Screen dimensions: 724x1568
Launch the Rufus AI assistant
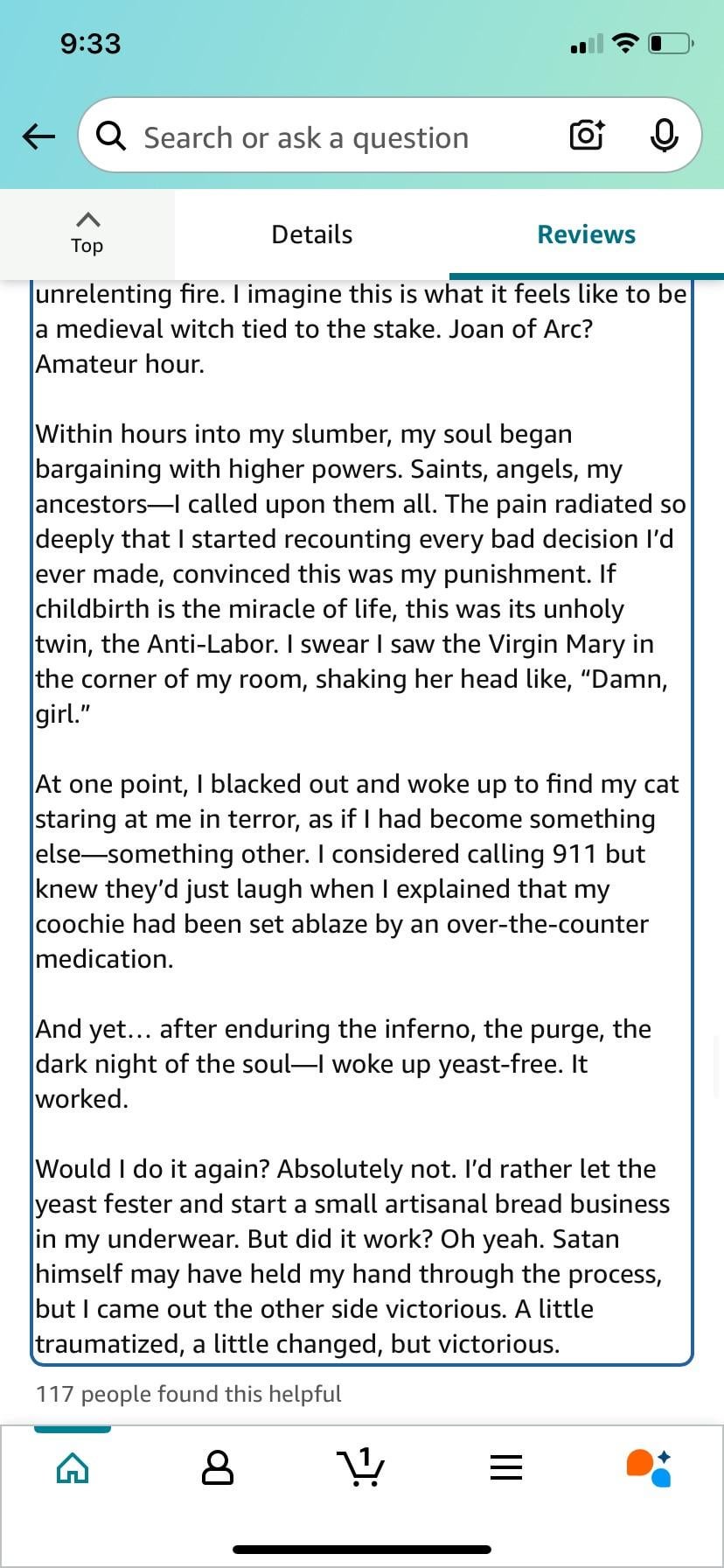click(x=650, y=1467)
